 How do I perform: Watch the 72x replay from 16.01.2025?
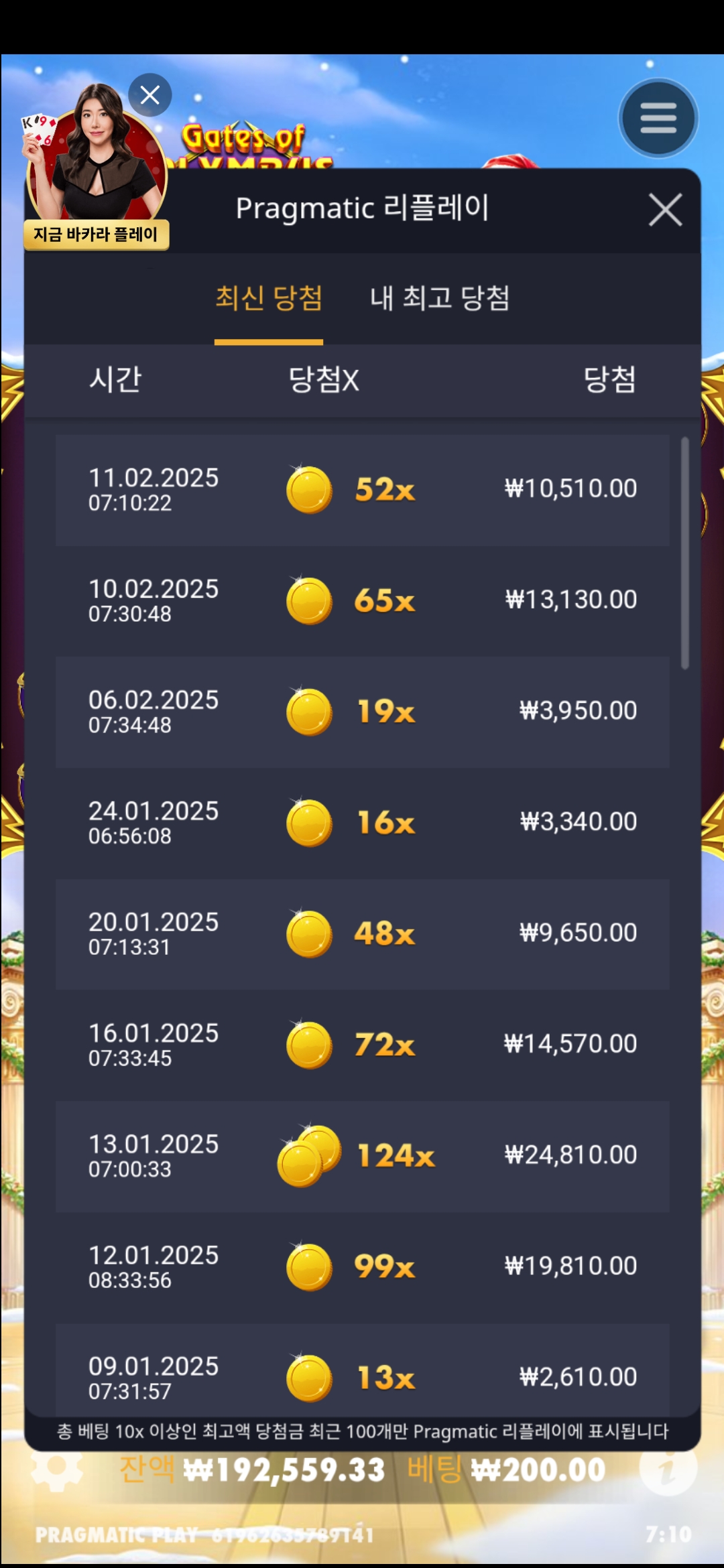[x=362, y=1045]
